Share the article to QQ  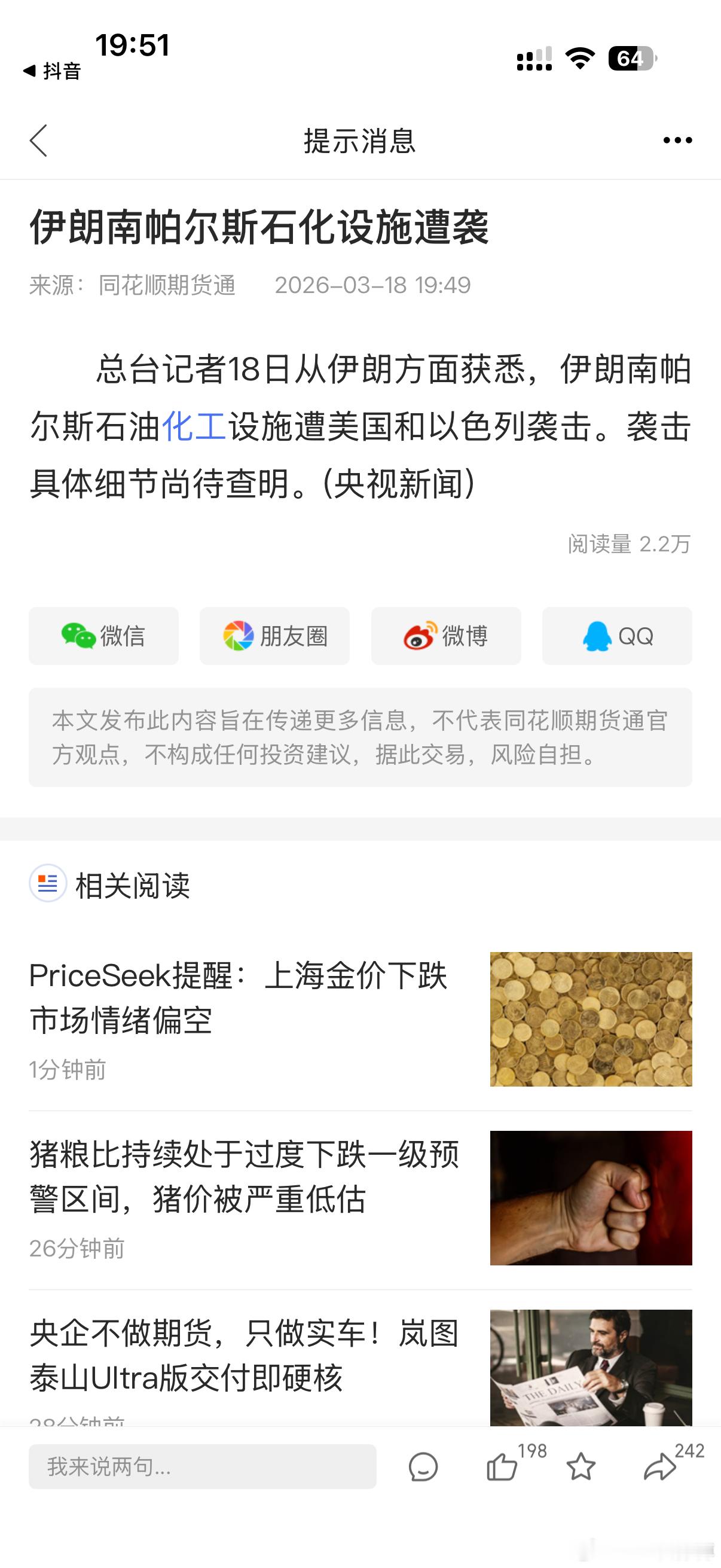pyautogui.click(x=617, y=636)
